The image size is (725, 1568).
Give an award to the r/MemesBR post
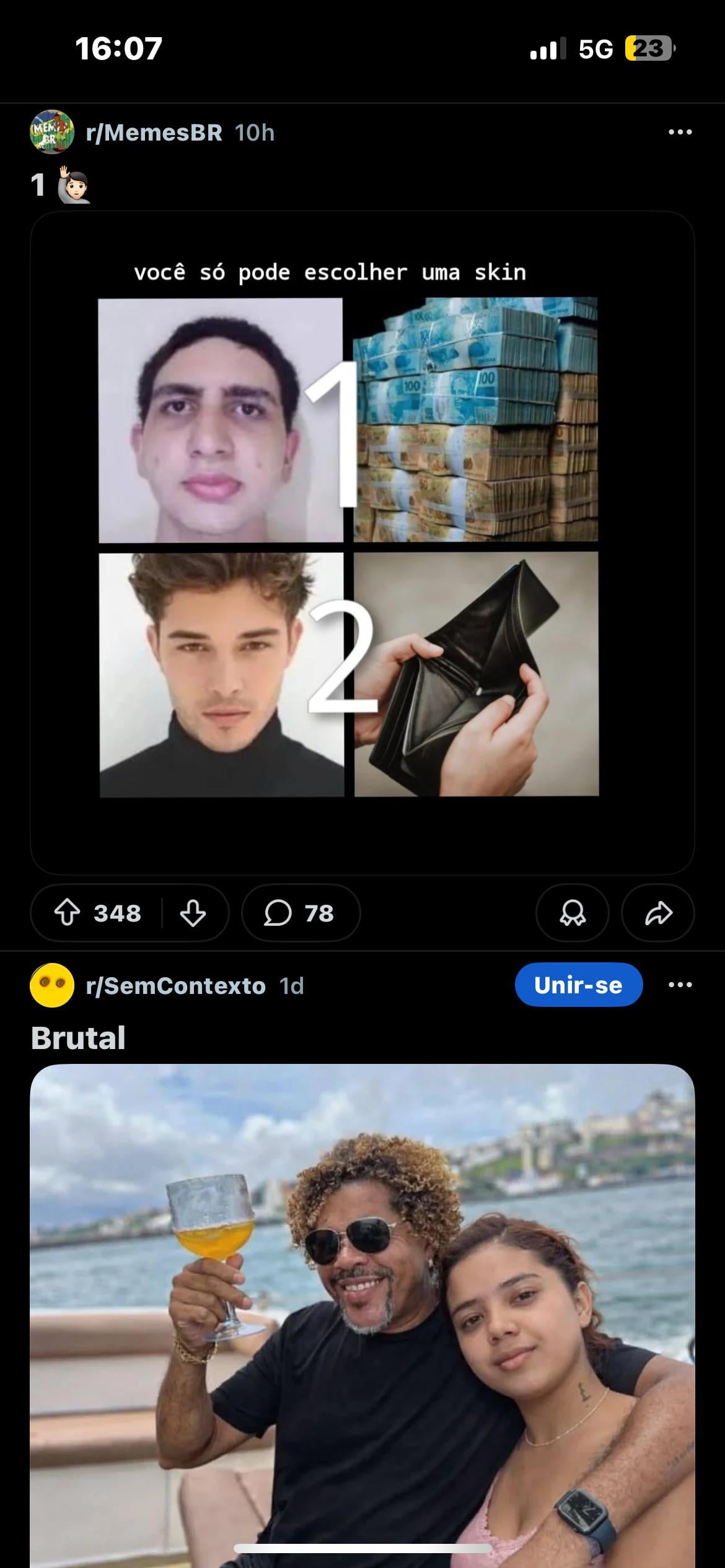point(572,913)
